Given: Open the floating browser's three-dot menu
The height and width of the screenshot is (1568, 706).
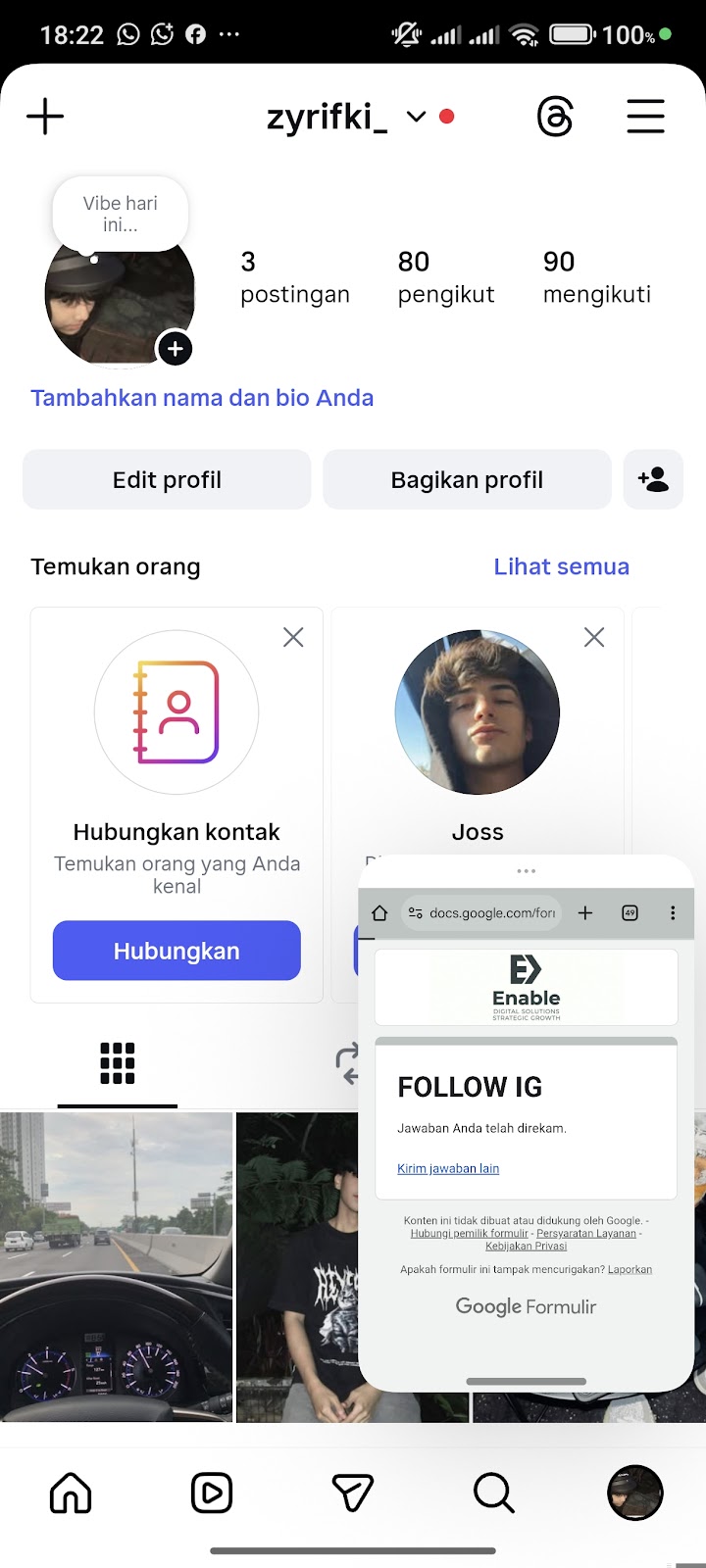Looking at the screenshot, I should [x=673, y=913].
